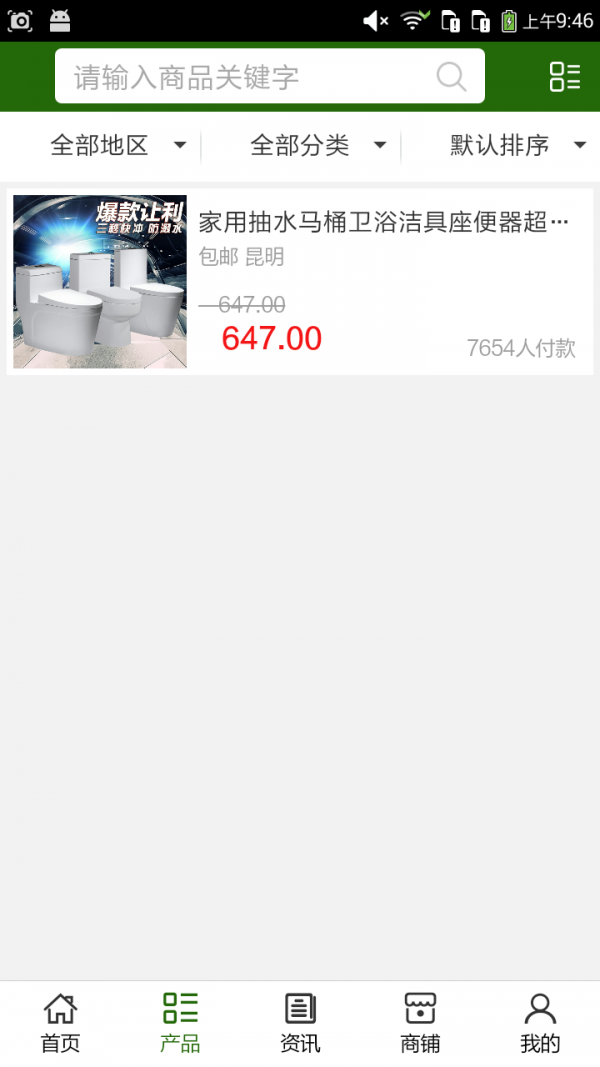
Task: Open the 家用抽水马桶 product card
Action: [x=300, y=282]
